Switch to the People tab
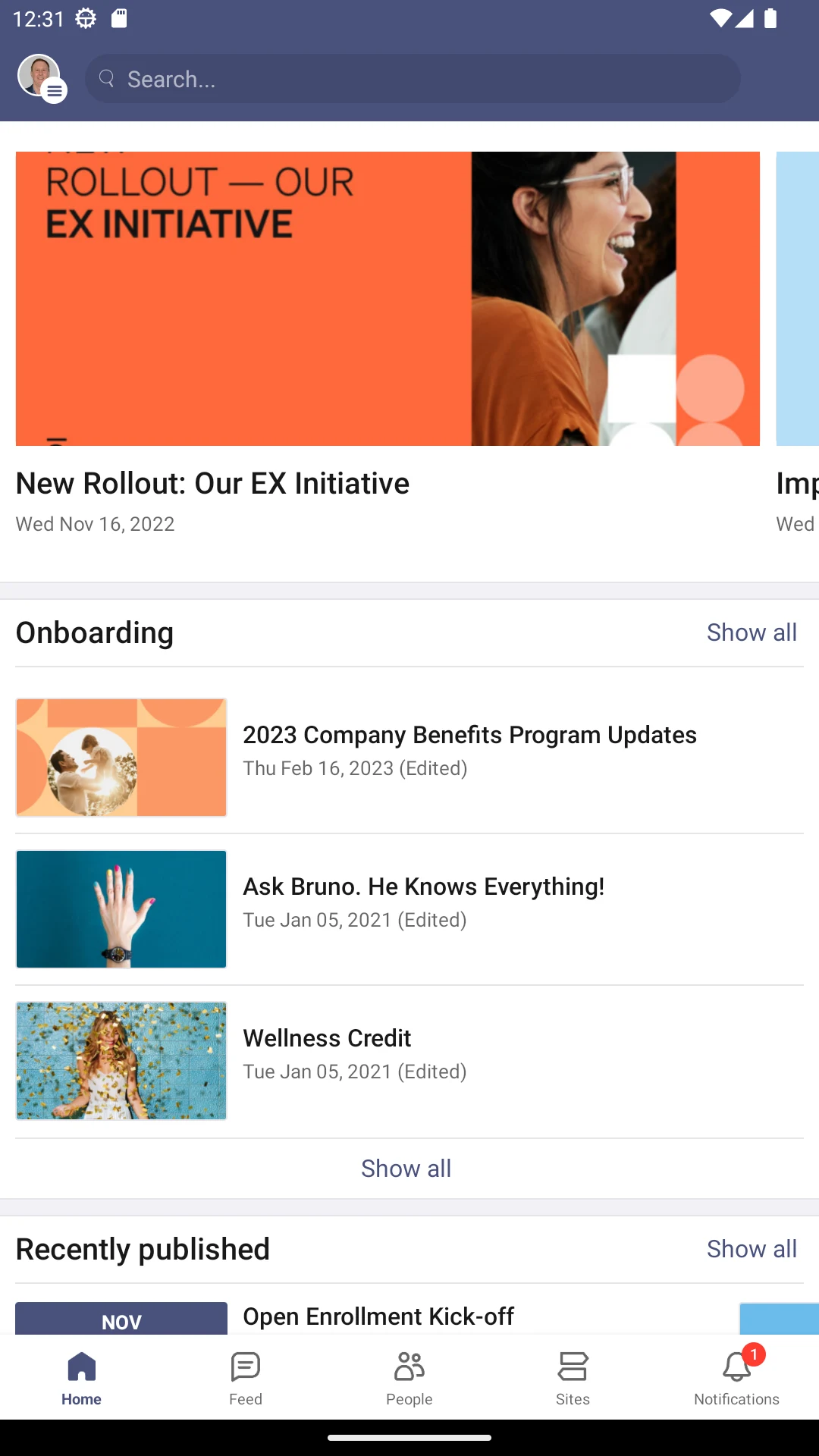The height and width of the screenshot is (1456, 819). pyautogui.click(x=409, y=1378)
